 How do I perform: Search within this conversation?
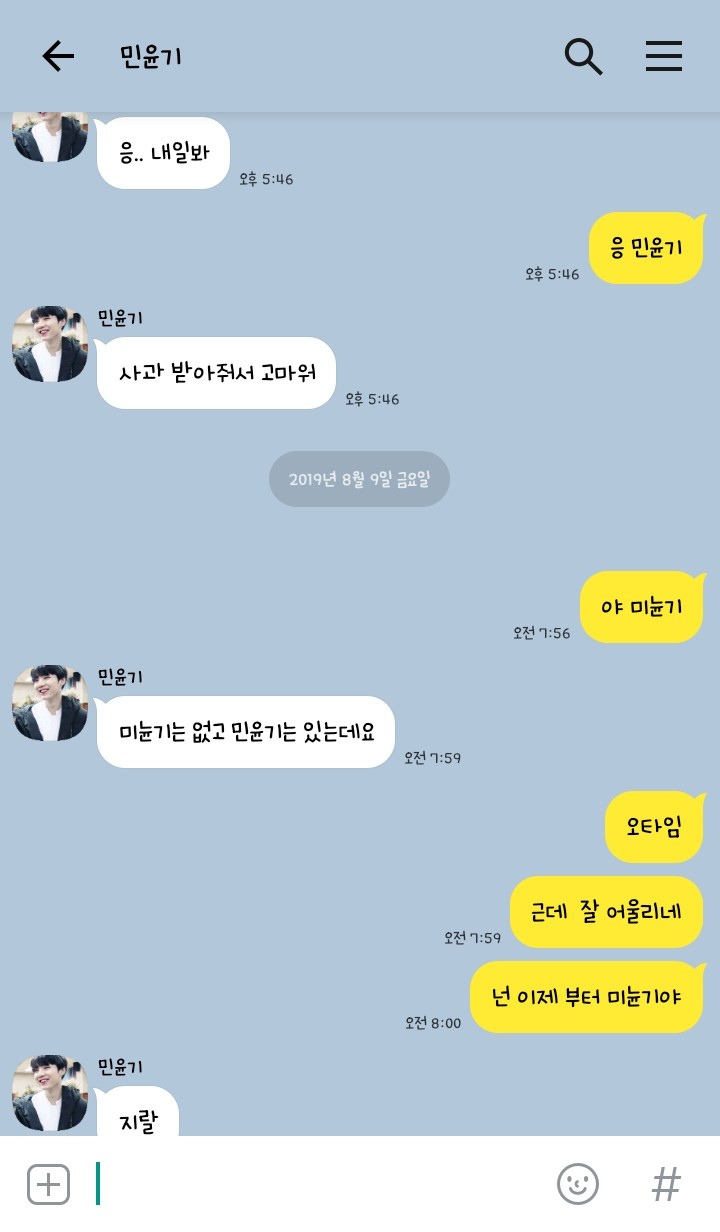tap(583, 56)
